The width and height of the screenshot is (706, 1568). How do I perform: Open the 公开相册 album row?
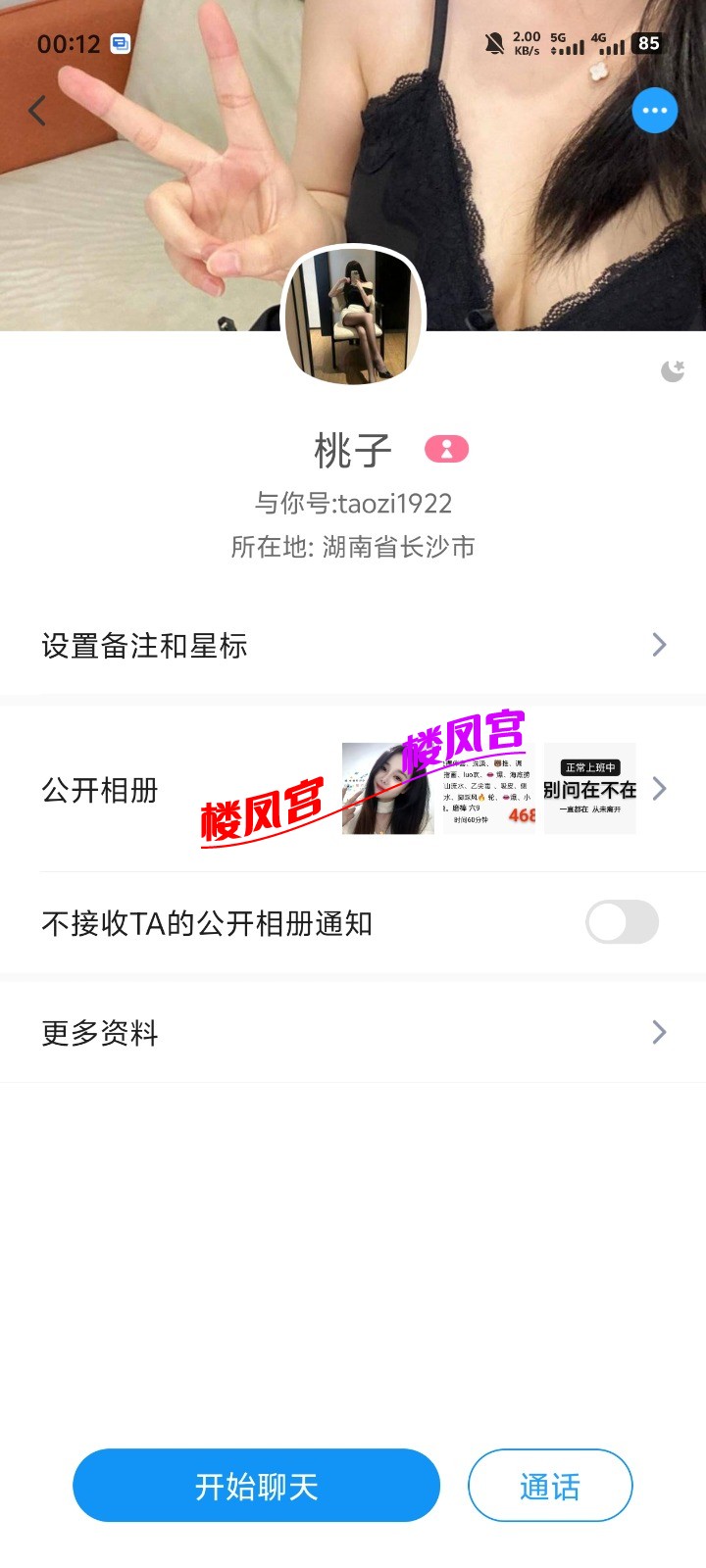tap(353, 789)
